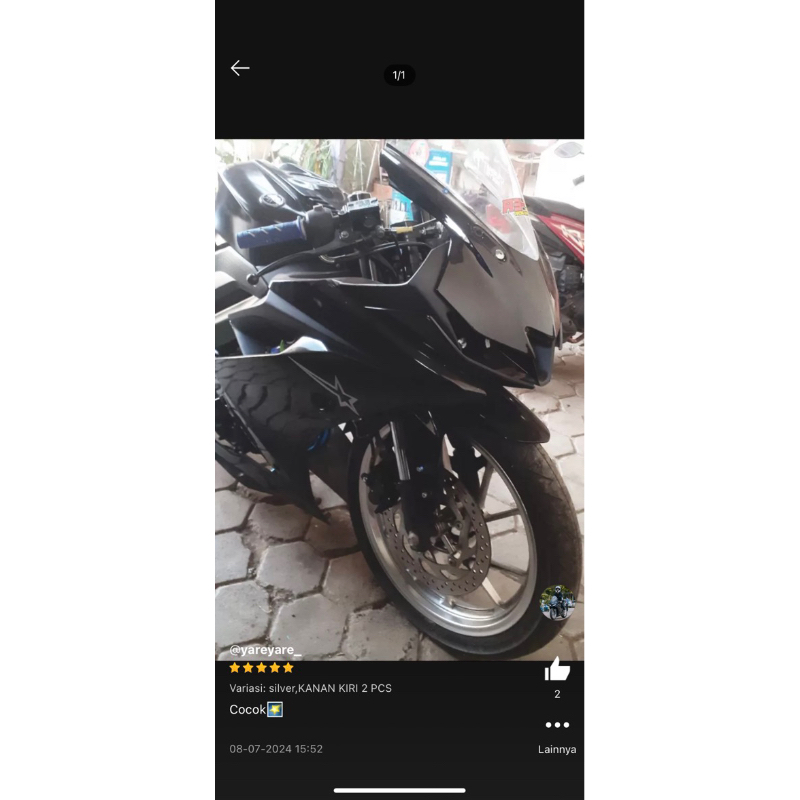Like the review with thumbs up
The width and height of the screenshot is (800, 800).
(557, 670)
